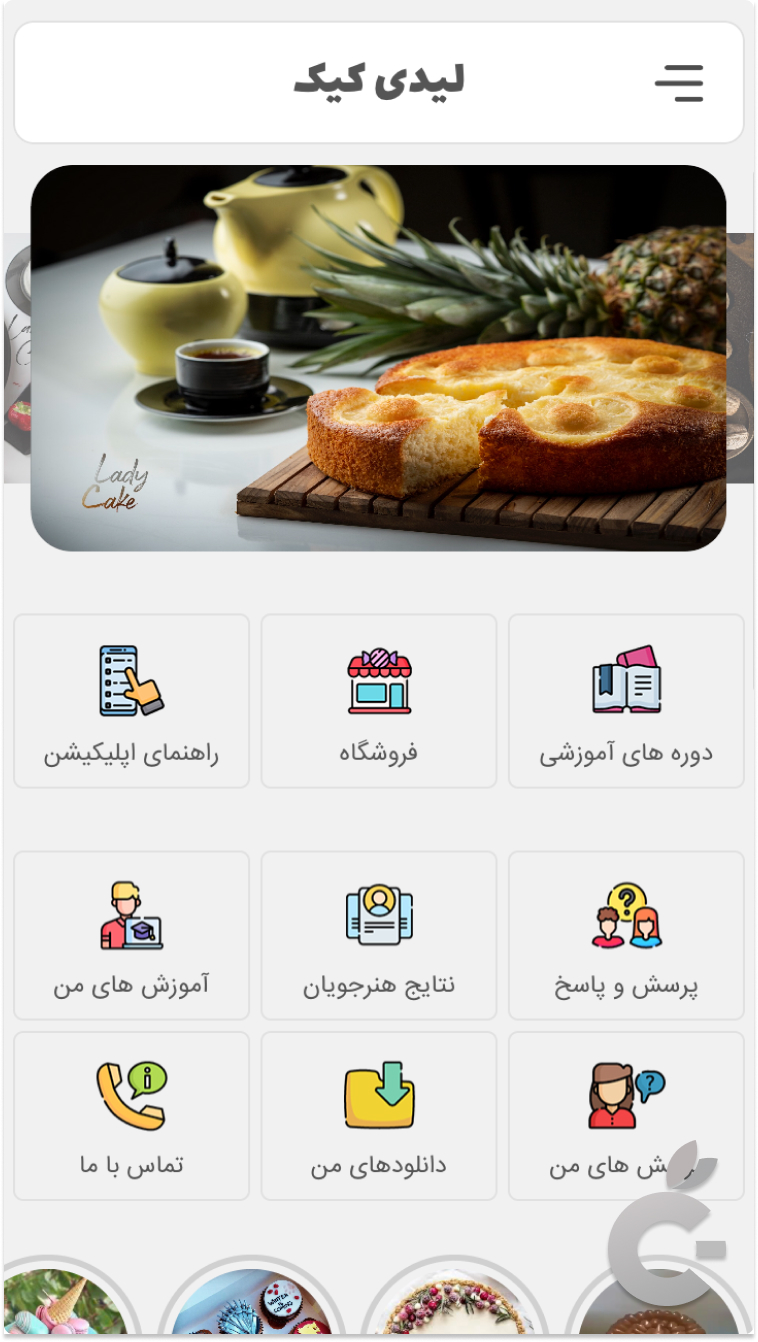Open دوره های آموزشی (training courses) tile
The image size is (758, 1342).
point(626,701)
